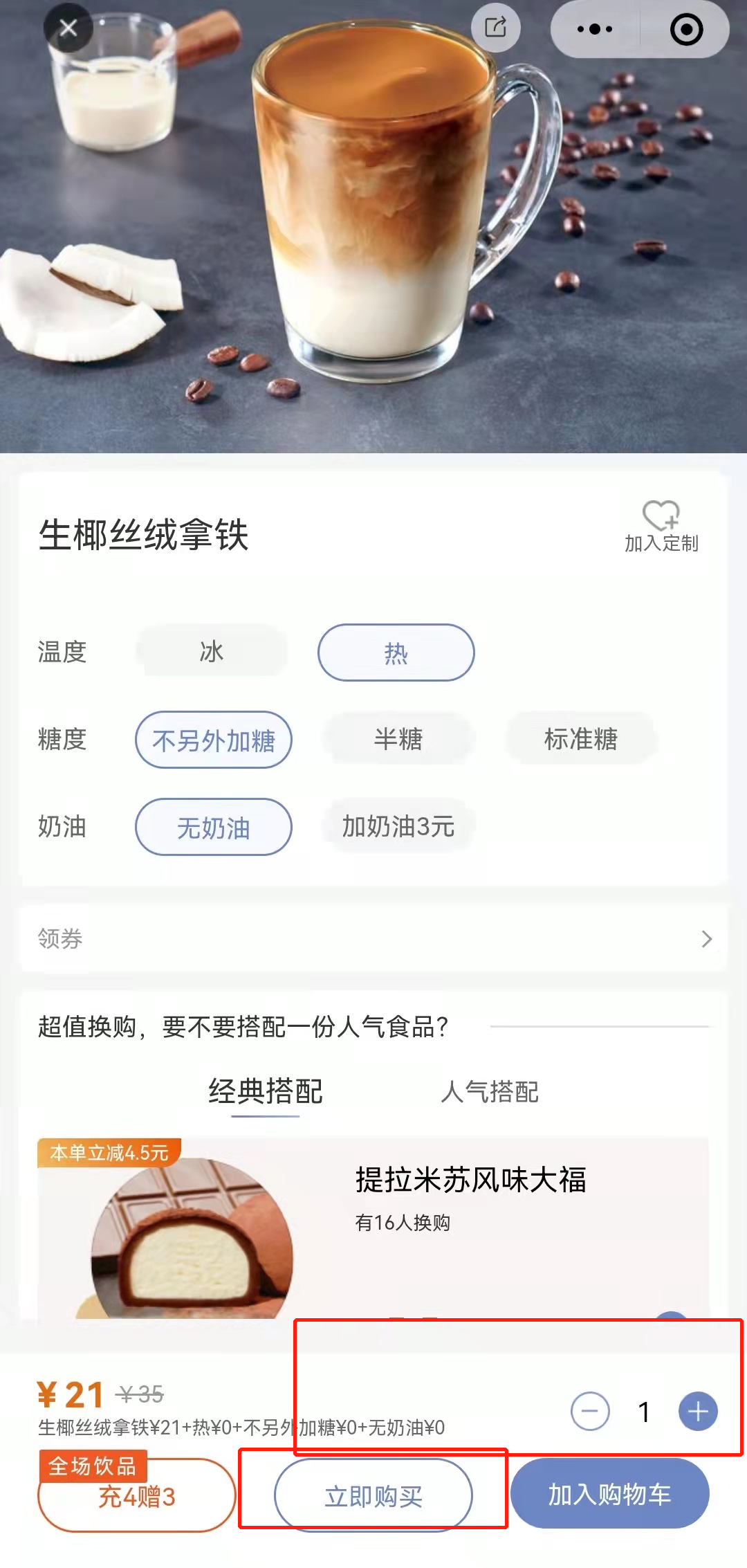Open the share menu icon
Screen dimensions: 747x1568
pos(495,28)
